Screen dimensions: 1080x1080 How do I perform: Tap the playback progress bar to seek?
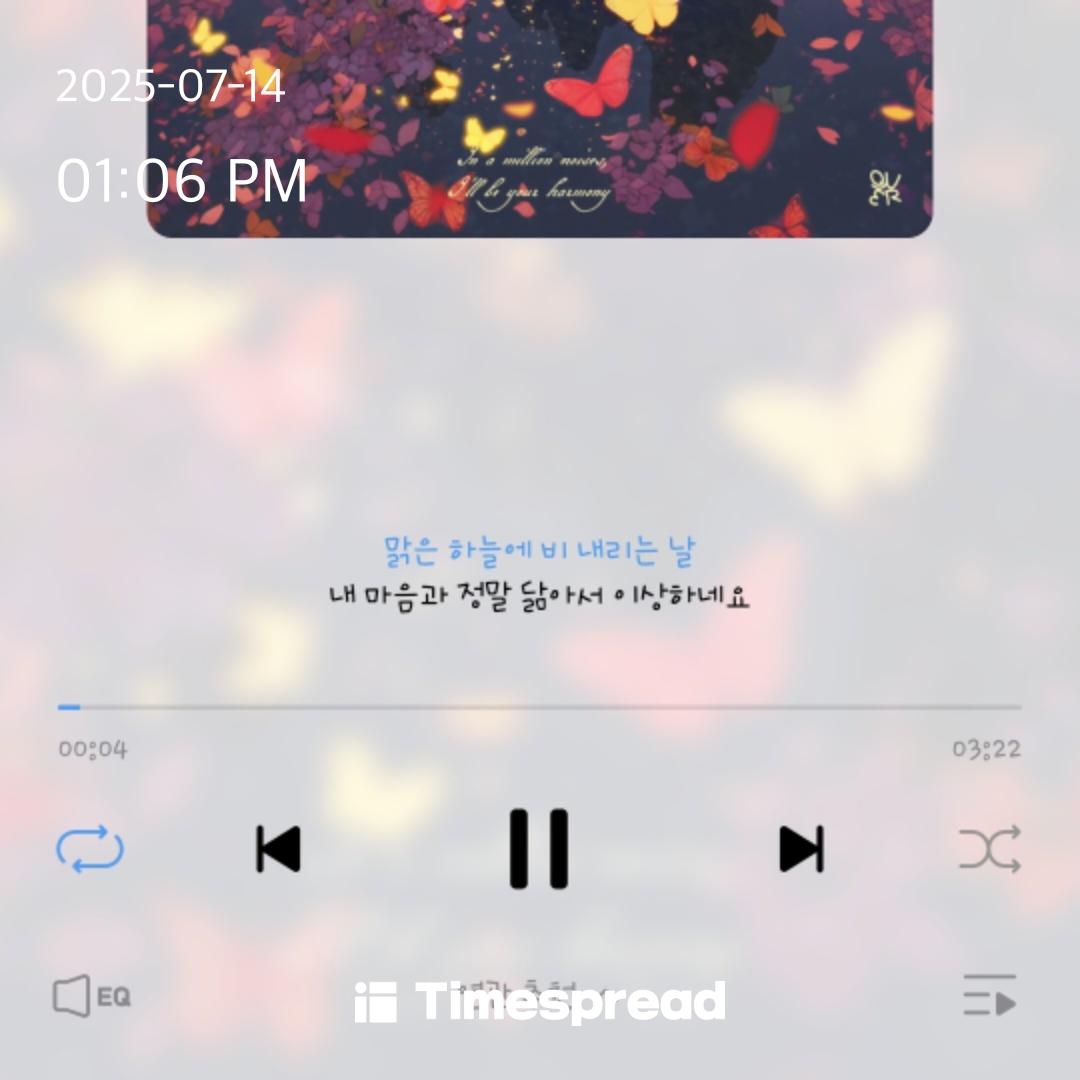540,707
